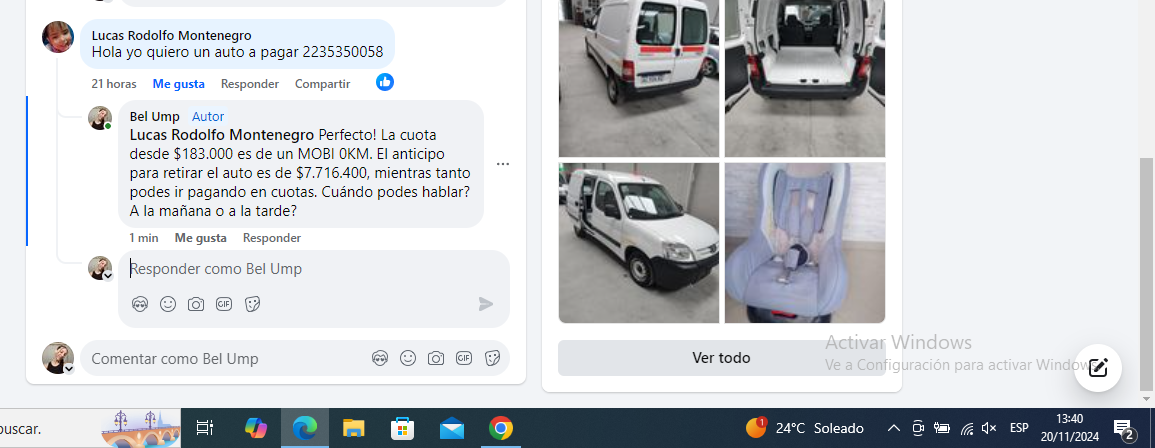Open Lucas Rodolfo Montenegro's profile
Image resolution: width=1155 pixels, height=448 pixels.
click(171, 35)
